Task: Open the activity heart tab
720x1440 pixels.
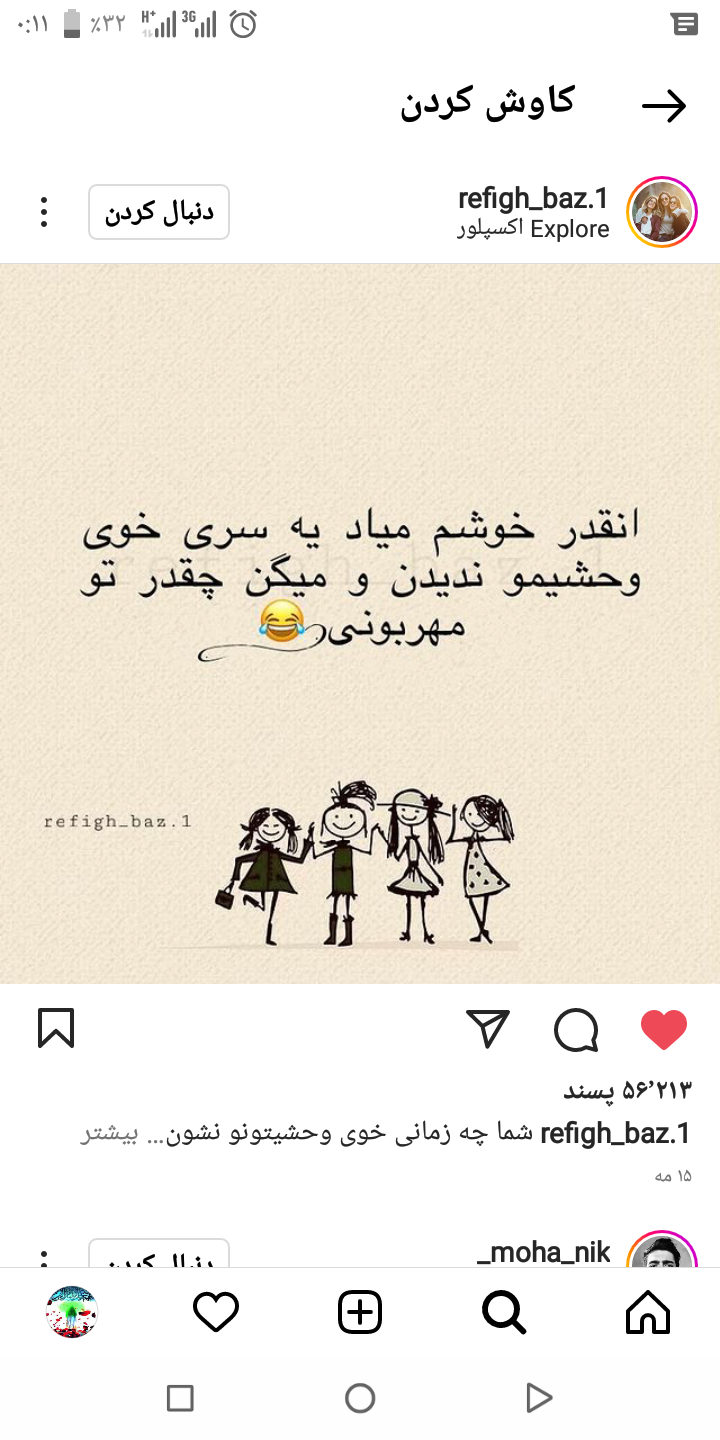Action: pos(216,1312)
